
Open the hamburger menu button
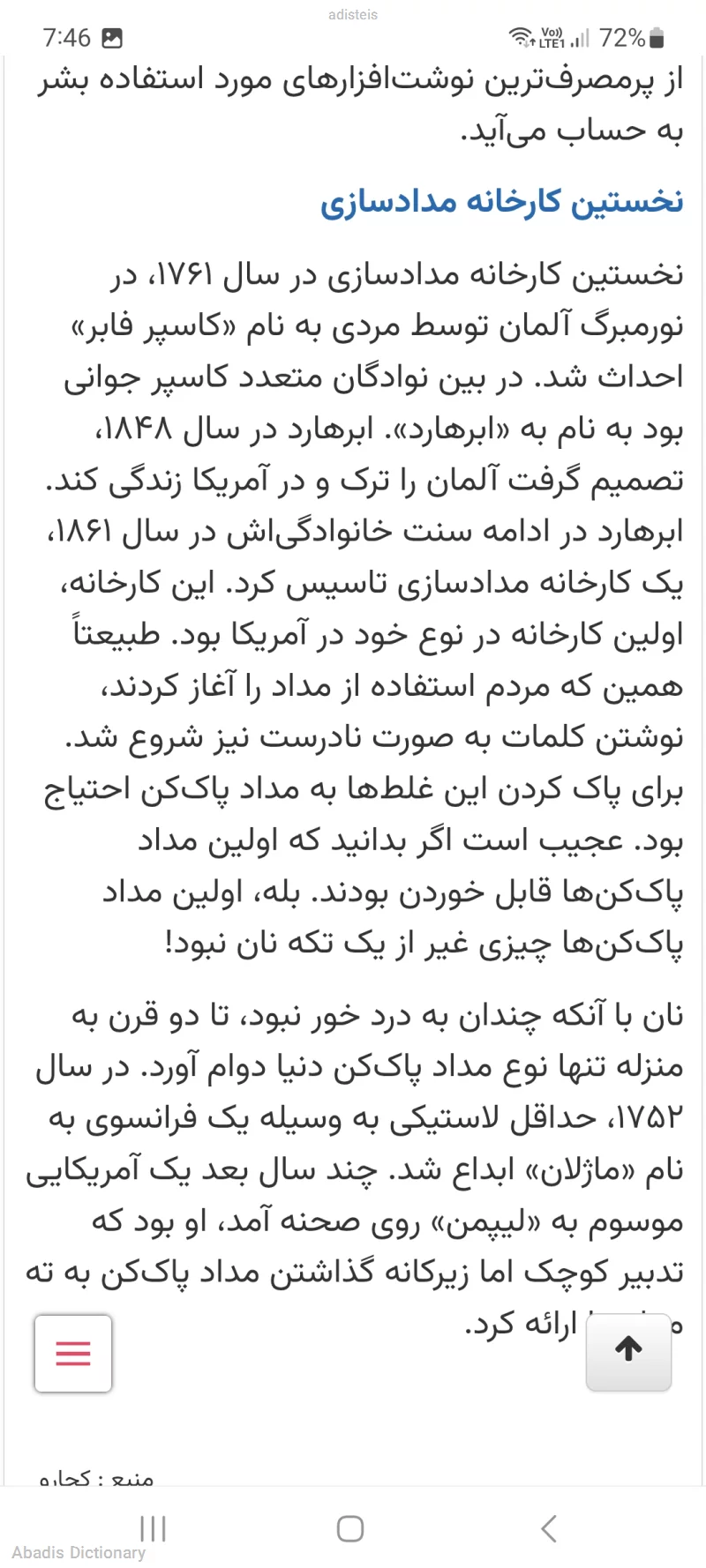[73, 1353]
